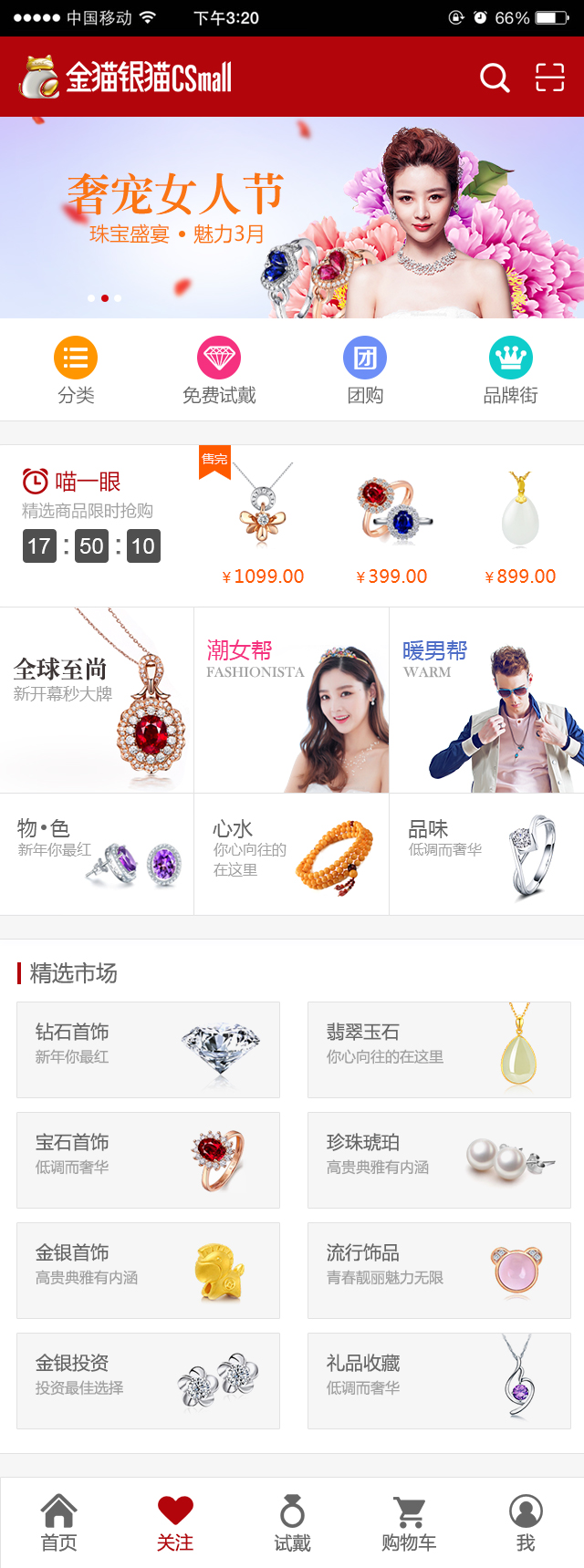Open the 暖男帮 WARM tile
Screen dimensions: 584x1568
tap(486, 700)
